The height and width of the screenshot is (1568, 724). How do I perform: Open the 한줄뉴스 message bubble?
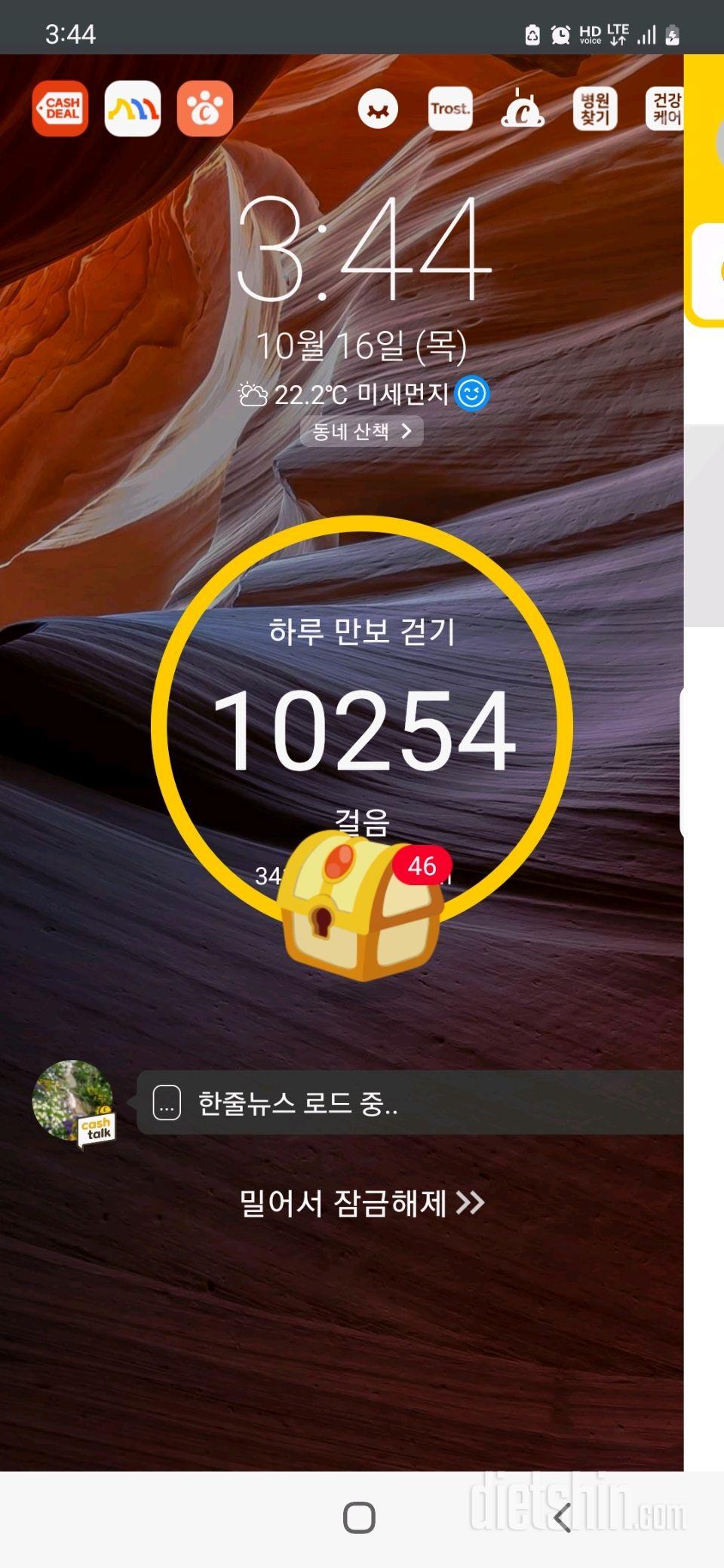tap(410, 1103)
